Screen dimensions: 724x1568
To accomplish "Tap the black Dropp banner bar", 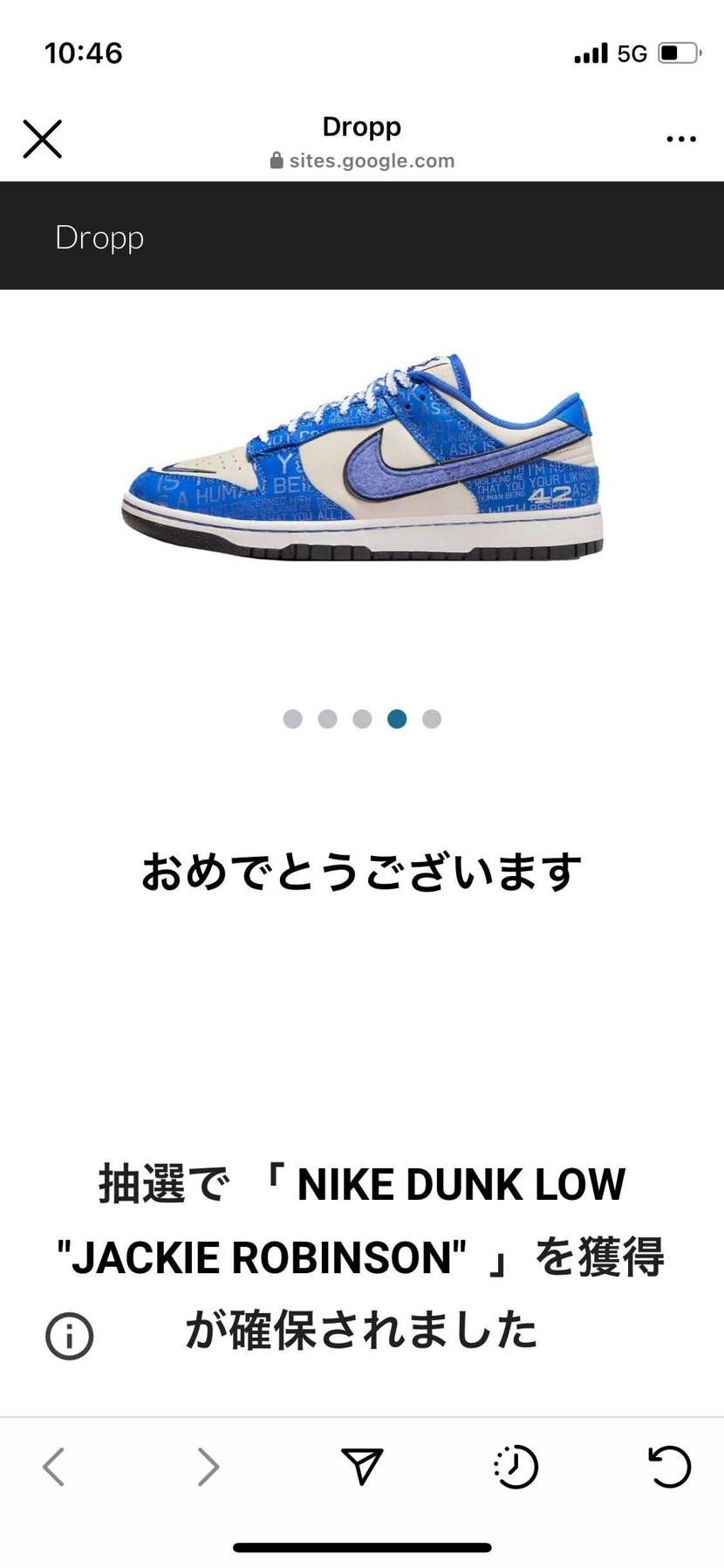I will (362, 236).
